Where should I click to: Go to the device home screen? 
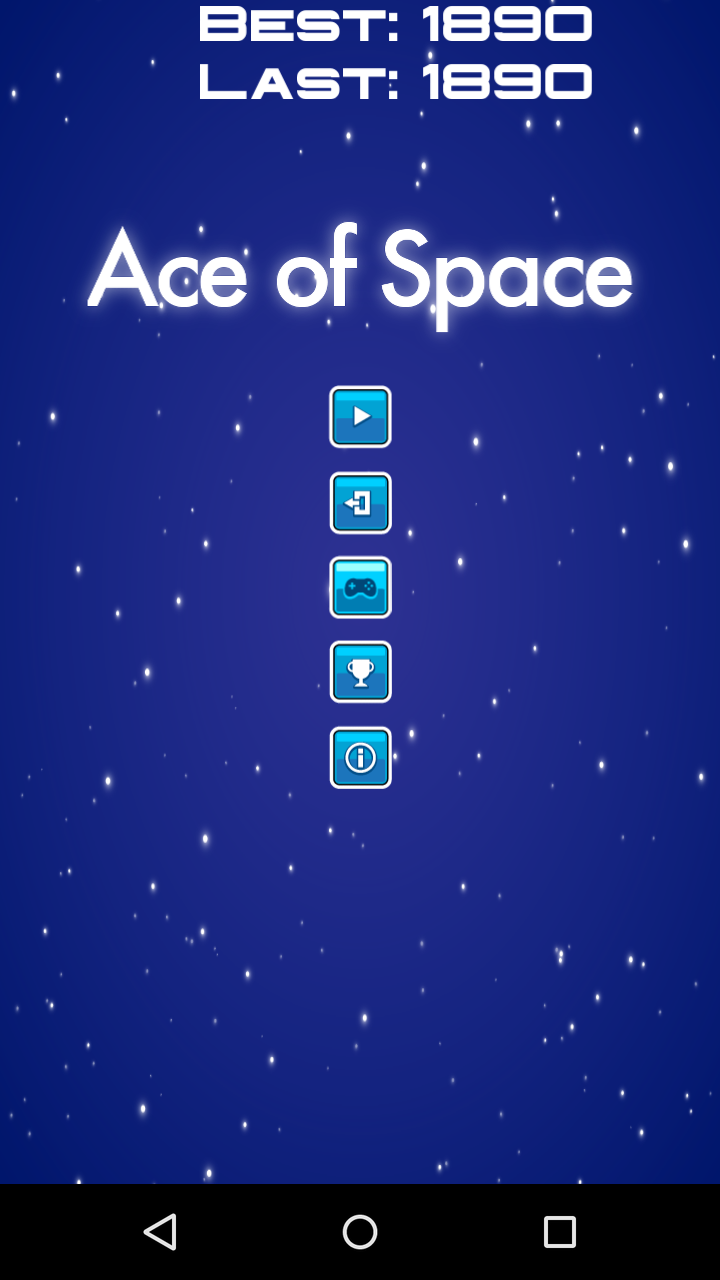click(360, 1232)
